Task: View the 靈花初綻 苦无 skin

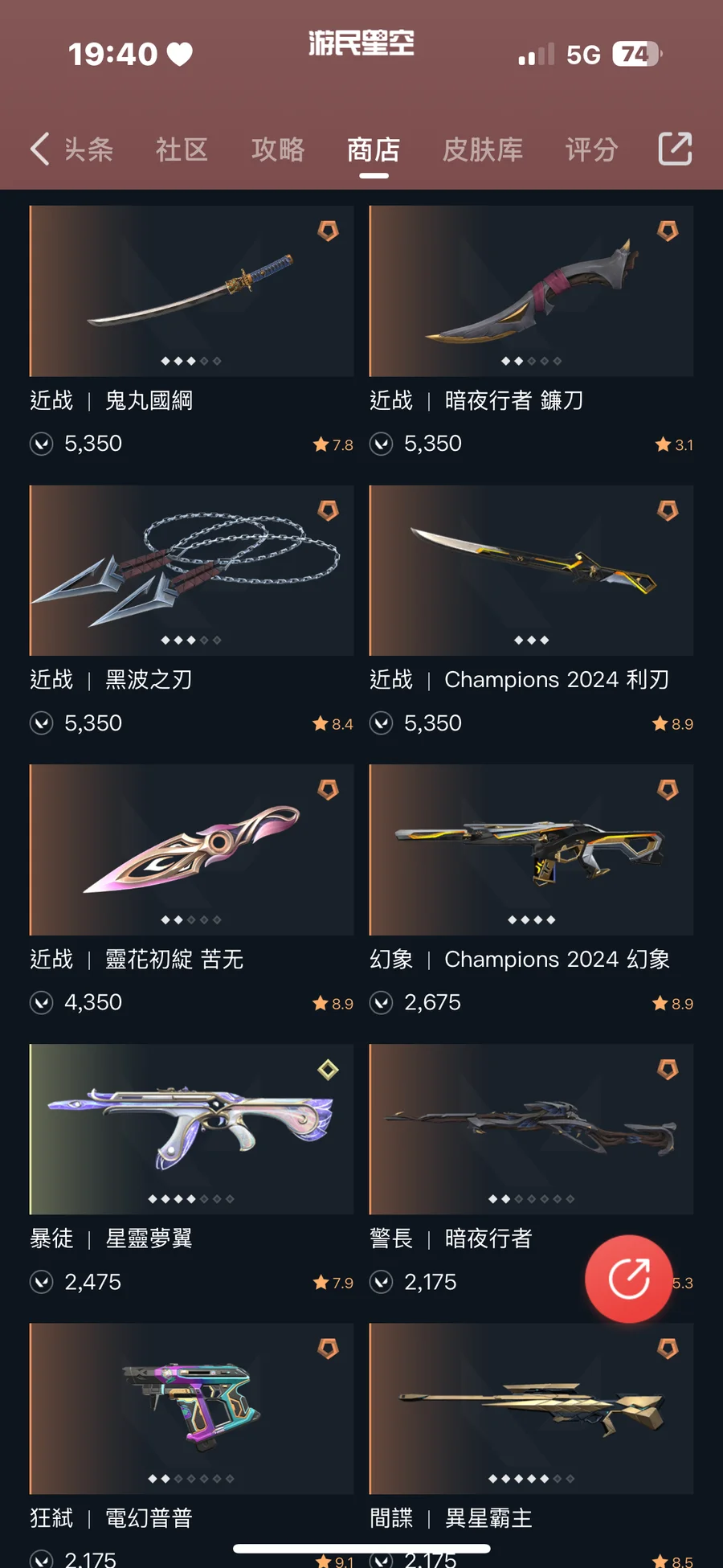Action: tap(191, 890)
